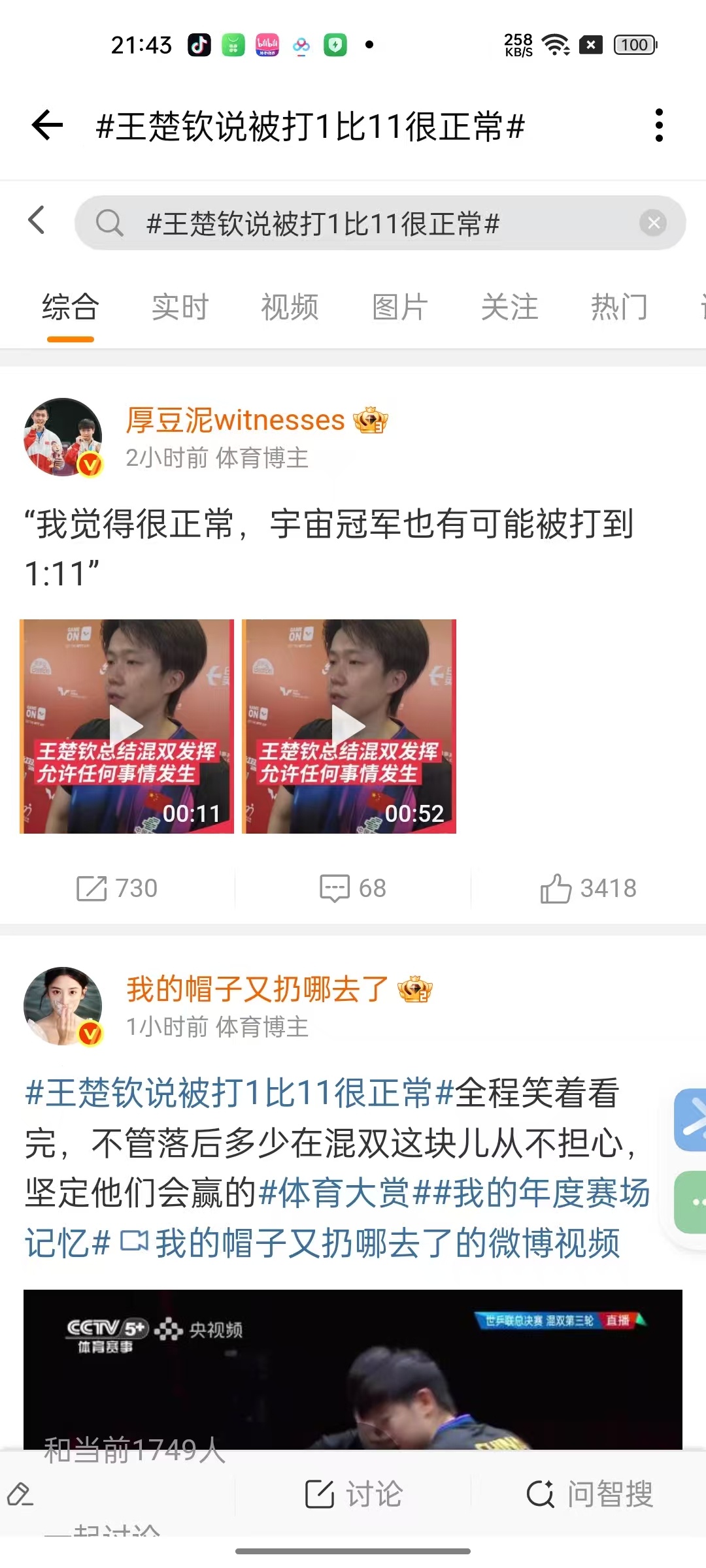706x1568 pixels.
Task: Tap the 讨论 button
Action: coord(354,1494)
